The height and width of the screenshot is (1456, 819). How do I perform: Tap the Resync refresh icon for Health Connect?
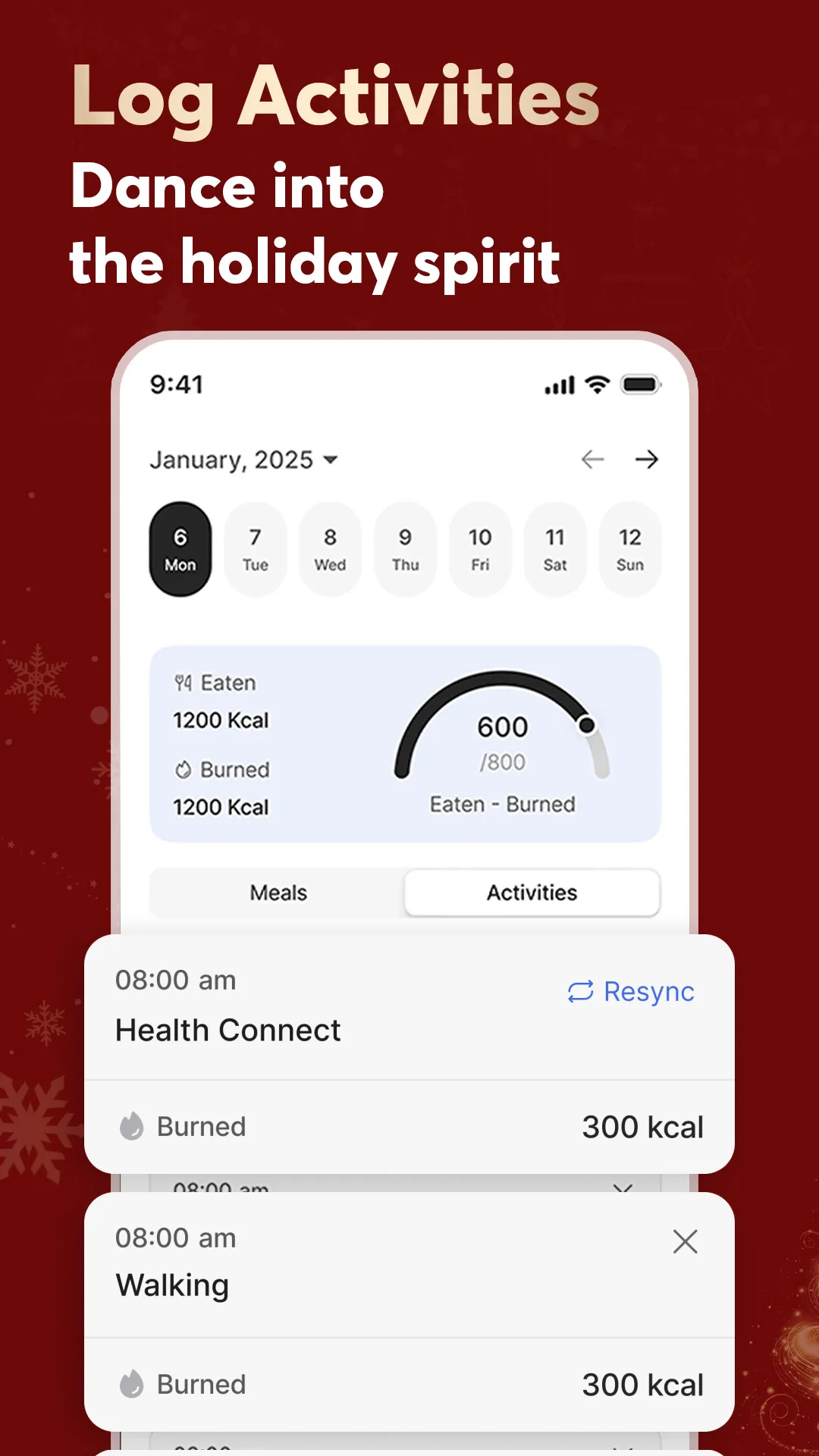point(579,992)
